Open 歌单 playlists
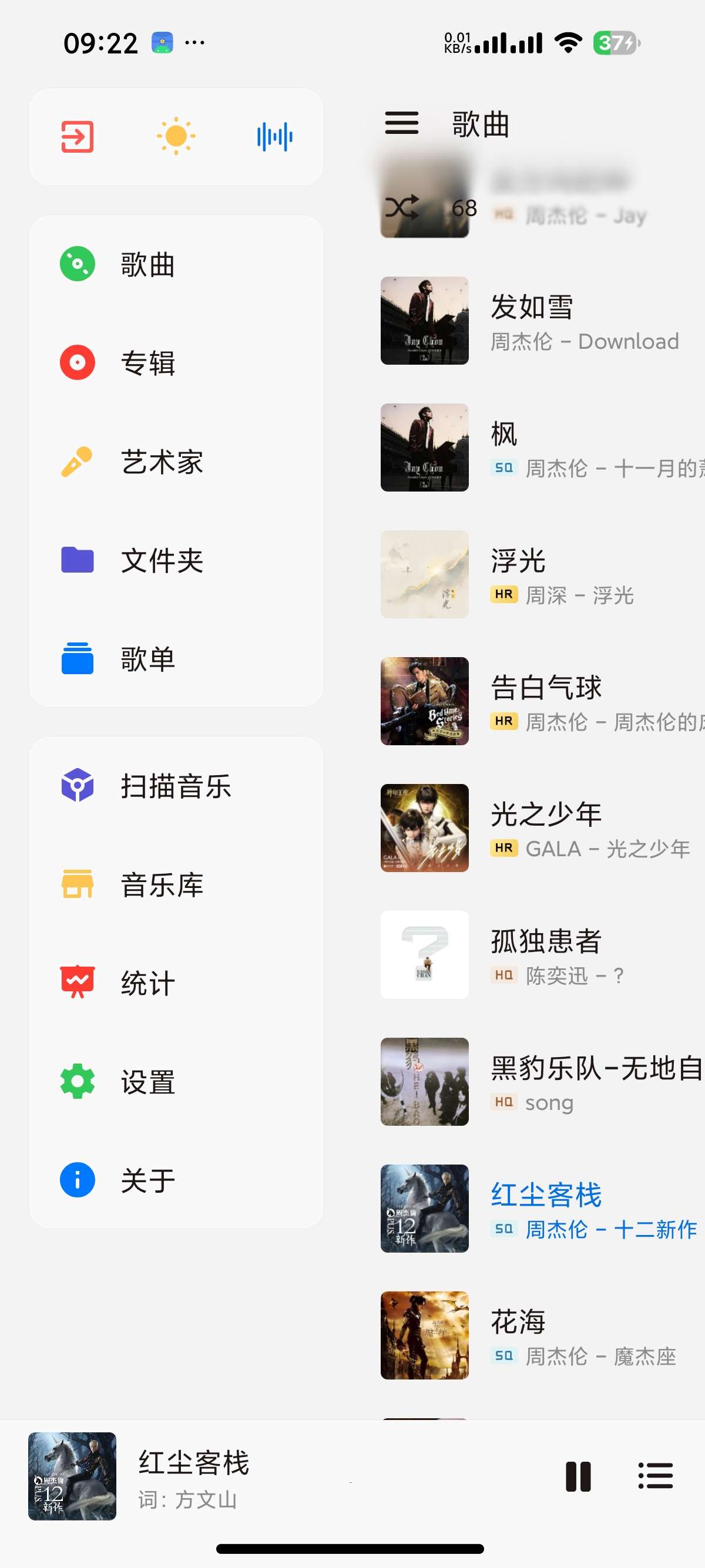Screen dimensions: 705x1568 tap(176, 658)
